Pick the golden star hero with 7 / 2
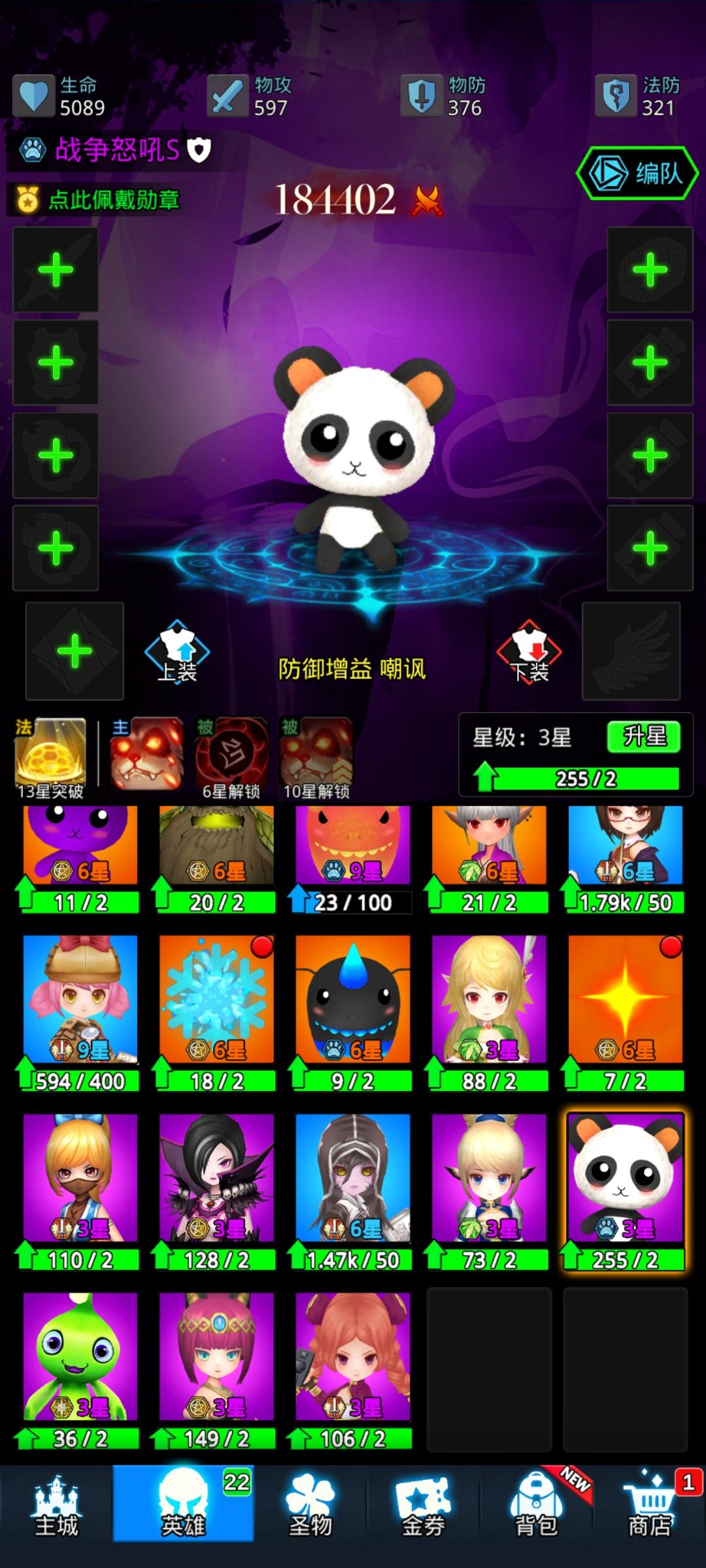706x1568 pixels. click(626, 1000)
